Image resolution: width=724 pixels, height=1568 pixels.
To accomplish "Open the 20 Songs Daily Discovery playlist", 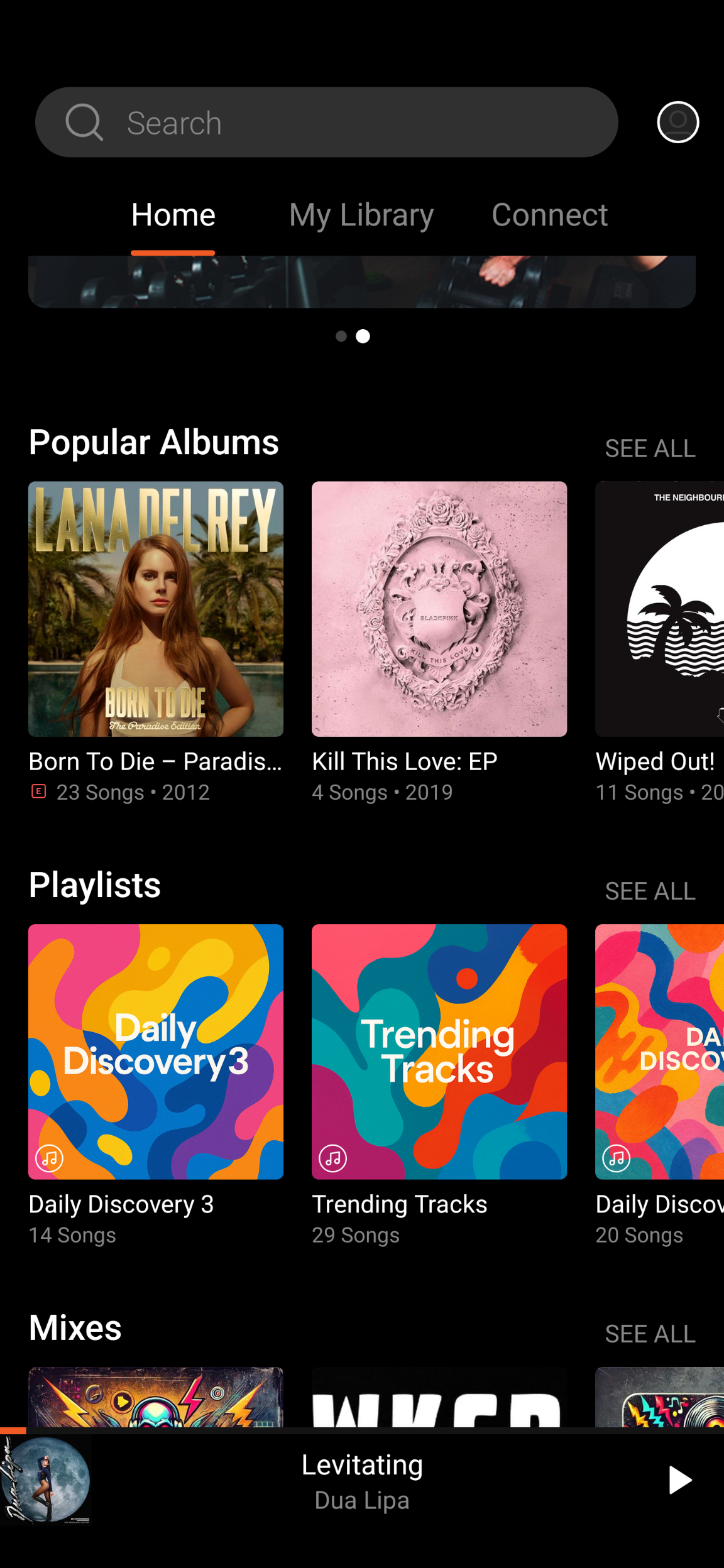I will (659, 1051).
